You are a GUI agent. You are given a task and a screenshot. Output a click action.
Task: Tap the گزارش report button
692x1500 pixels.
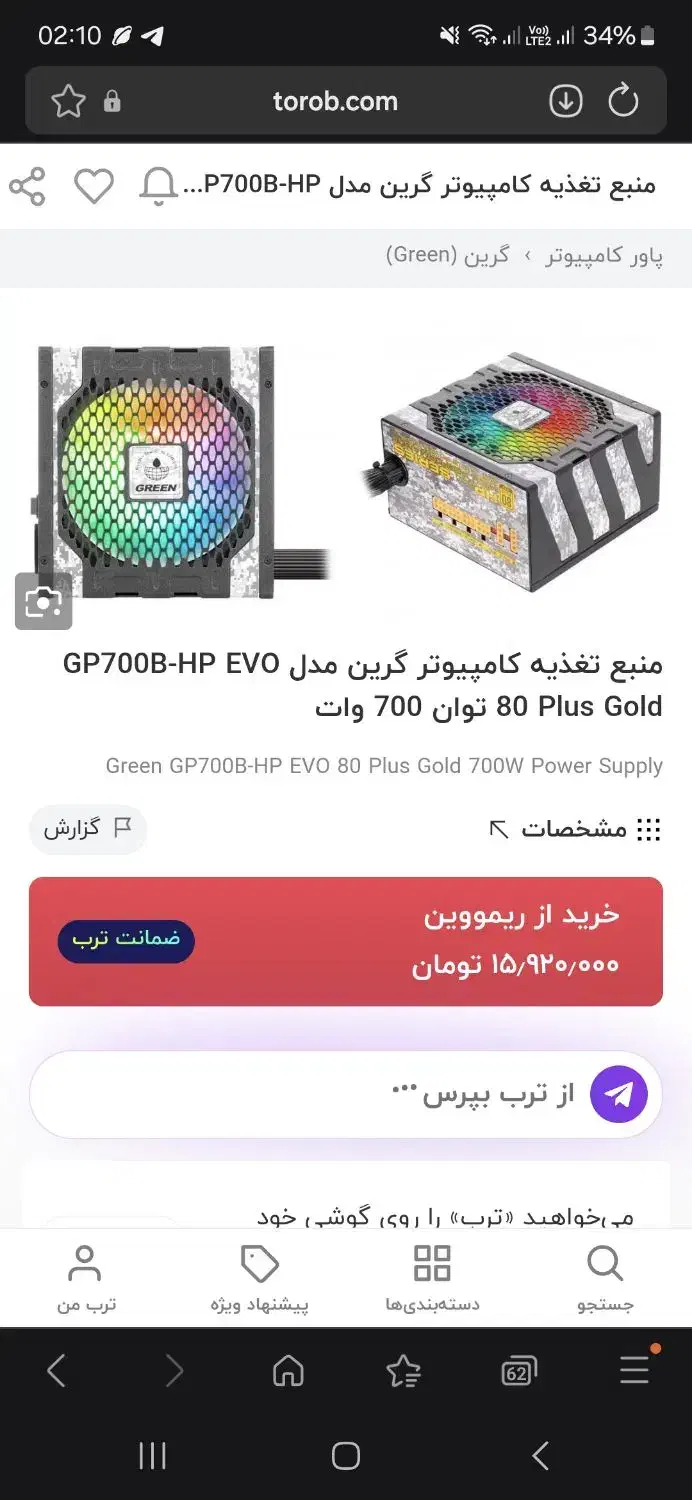[88, 829]
